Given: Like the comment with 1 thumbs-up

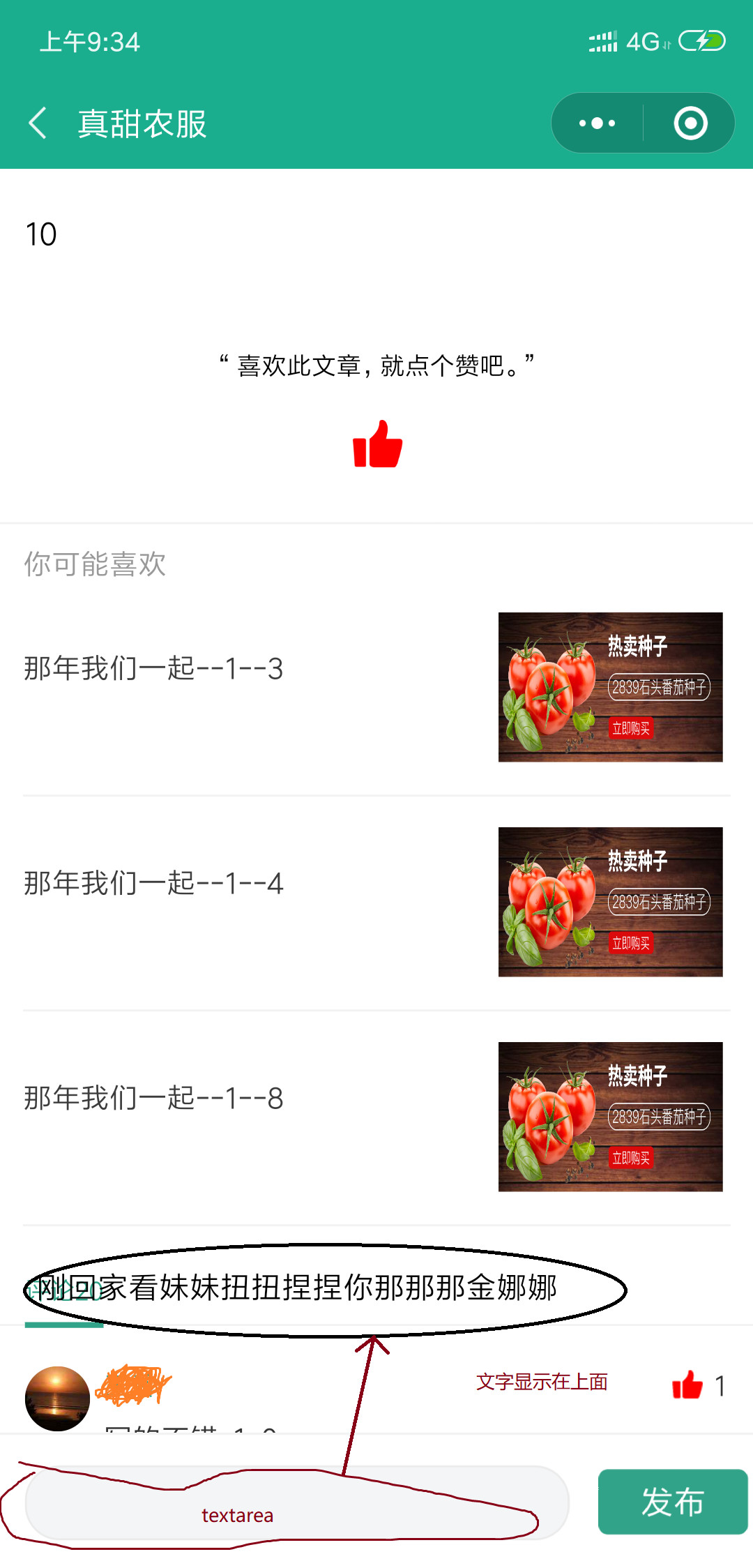Looking at the screenshot, I should pos(687,1385).
